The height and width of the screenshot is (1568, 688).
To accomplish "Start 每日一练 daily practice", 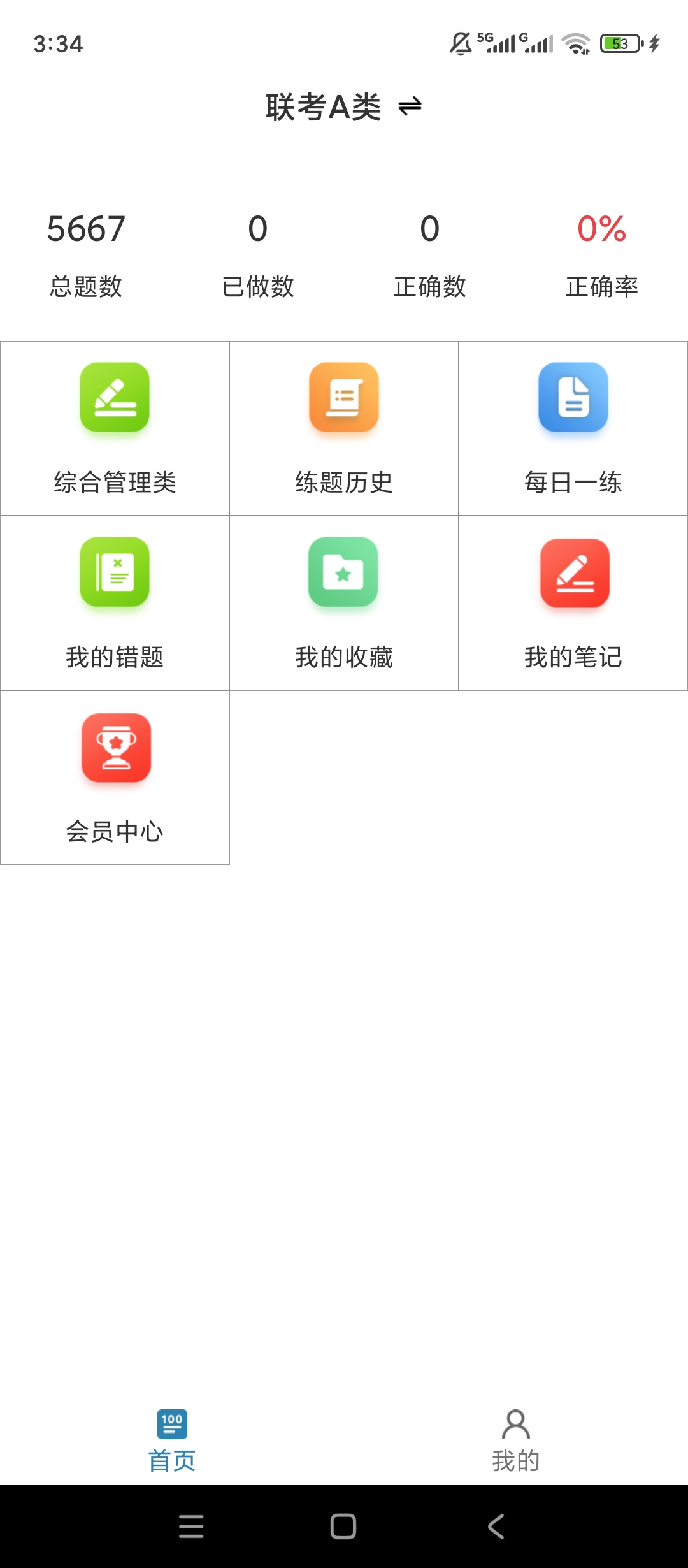I will click(x=573, y=428).
